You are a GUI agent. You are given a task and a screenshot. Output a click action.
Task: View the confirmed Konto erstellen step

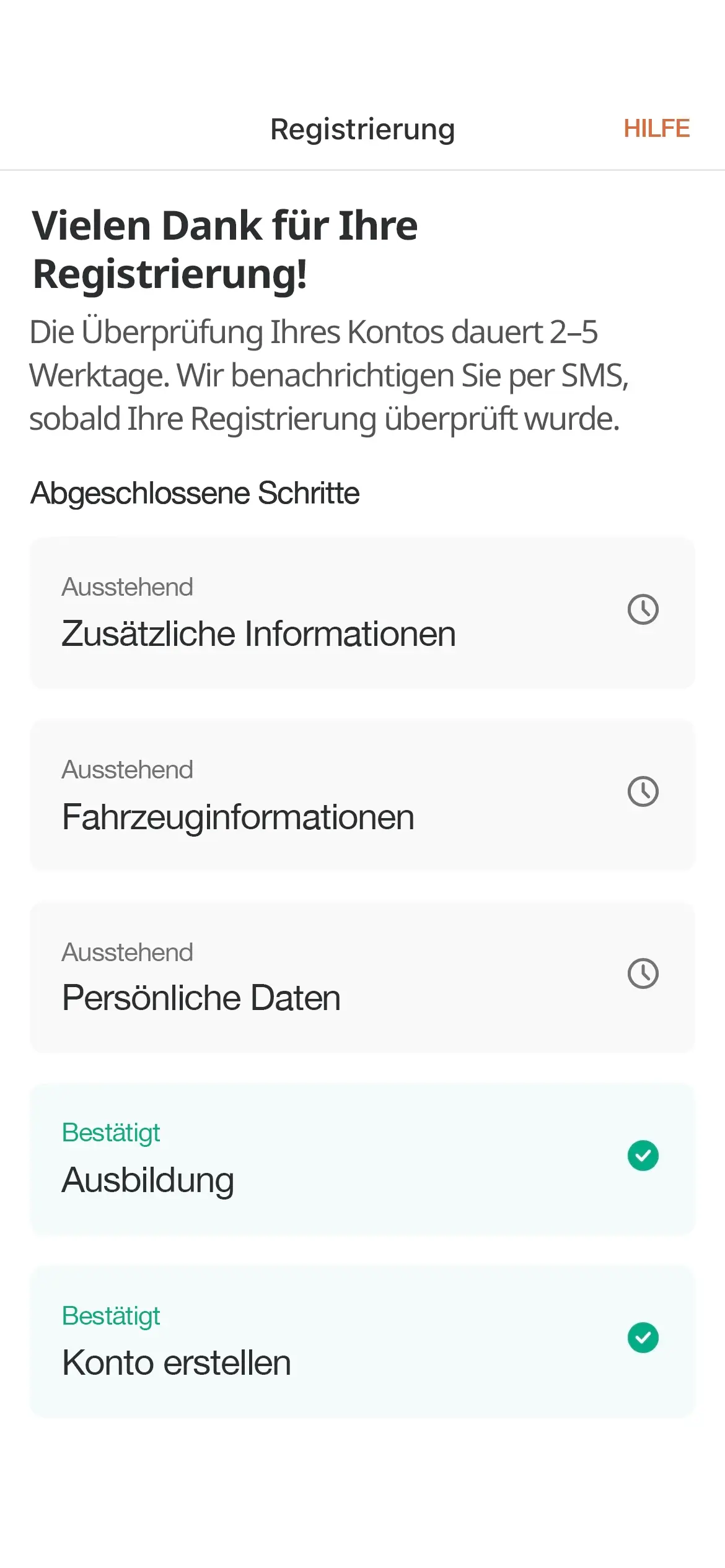(362, 1341)
